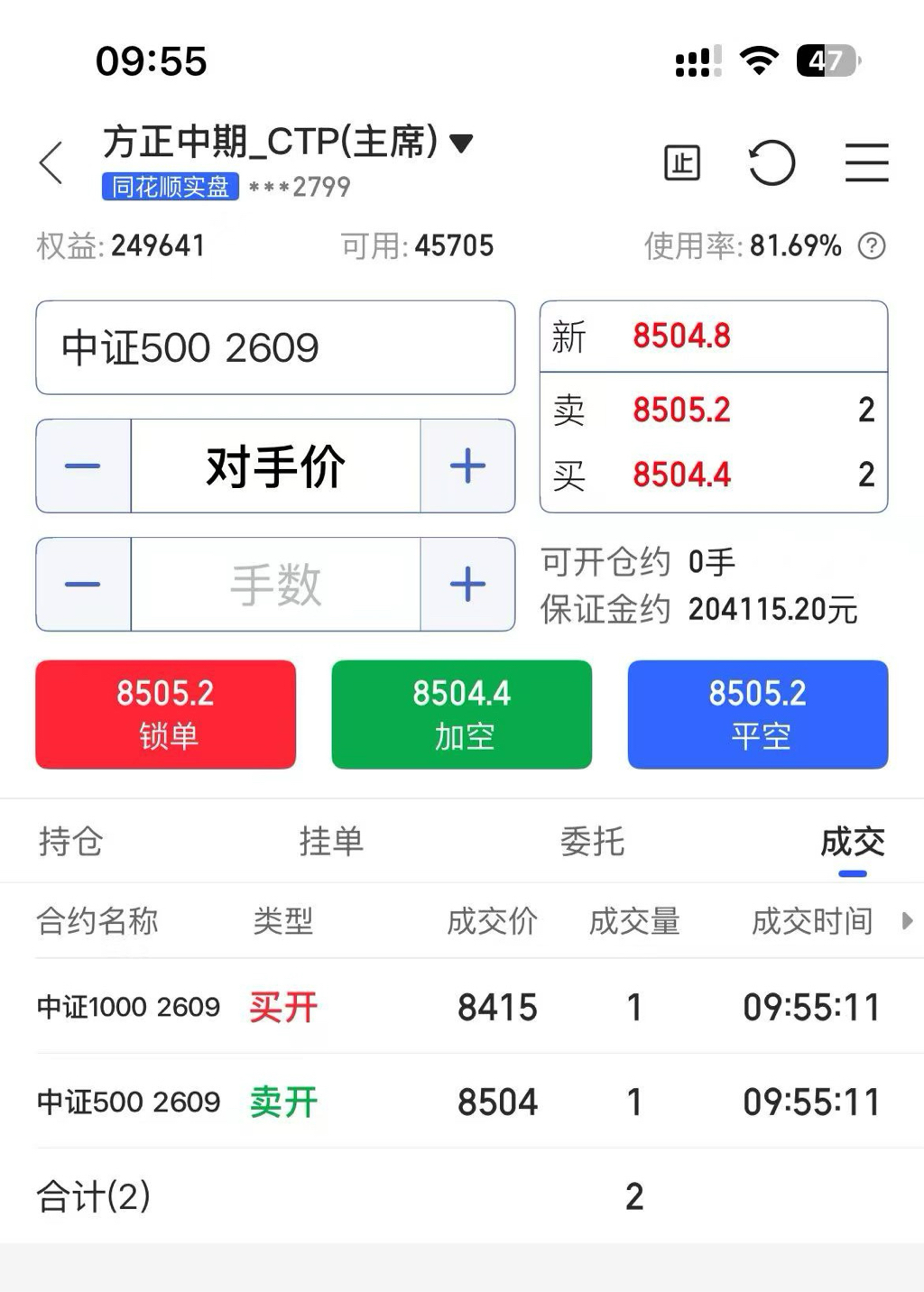
Task: Open the hamburger menu
Action: [x=867, y=163]
